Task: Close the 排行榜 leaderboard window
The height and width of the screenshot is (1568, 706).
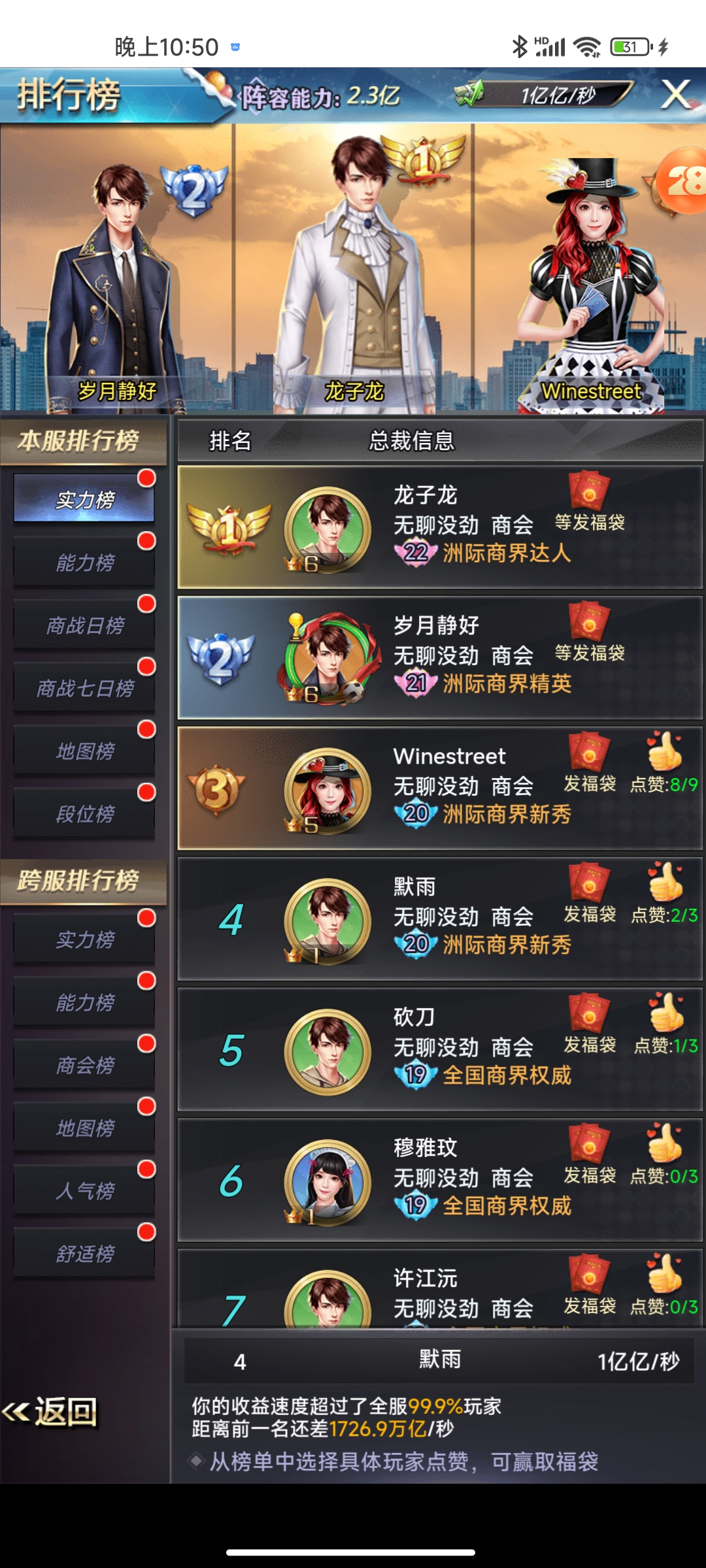Action: [676, 95]
